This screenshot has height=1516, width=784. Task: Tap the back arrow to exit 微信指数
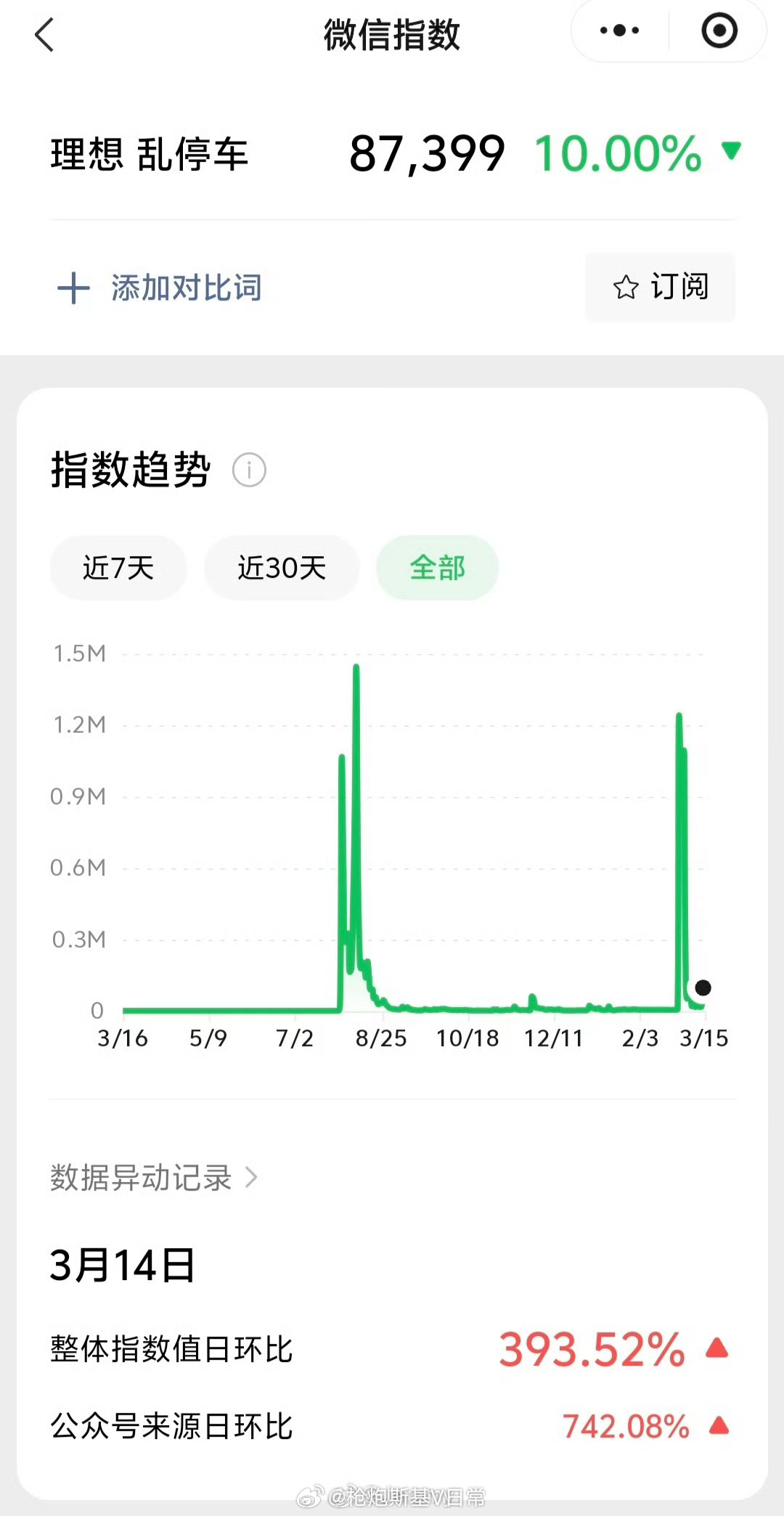point(45,35)
